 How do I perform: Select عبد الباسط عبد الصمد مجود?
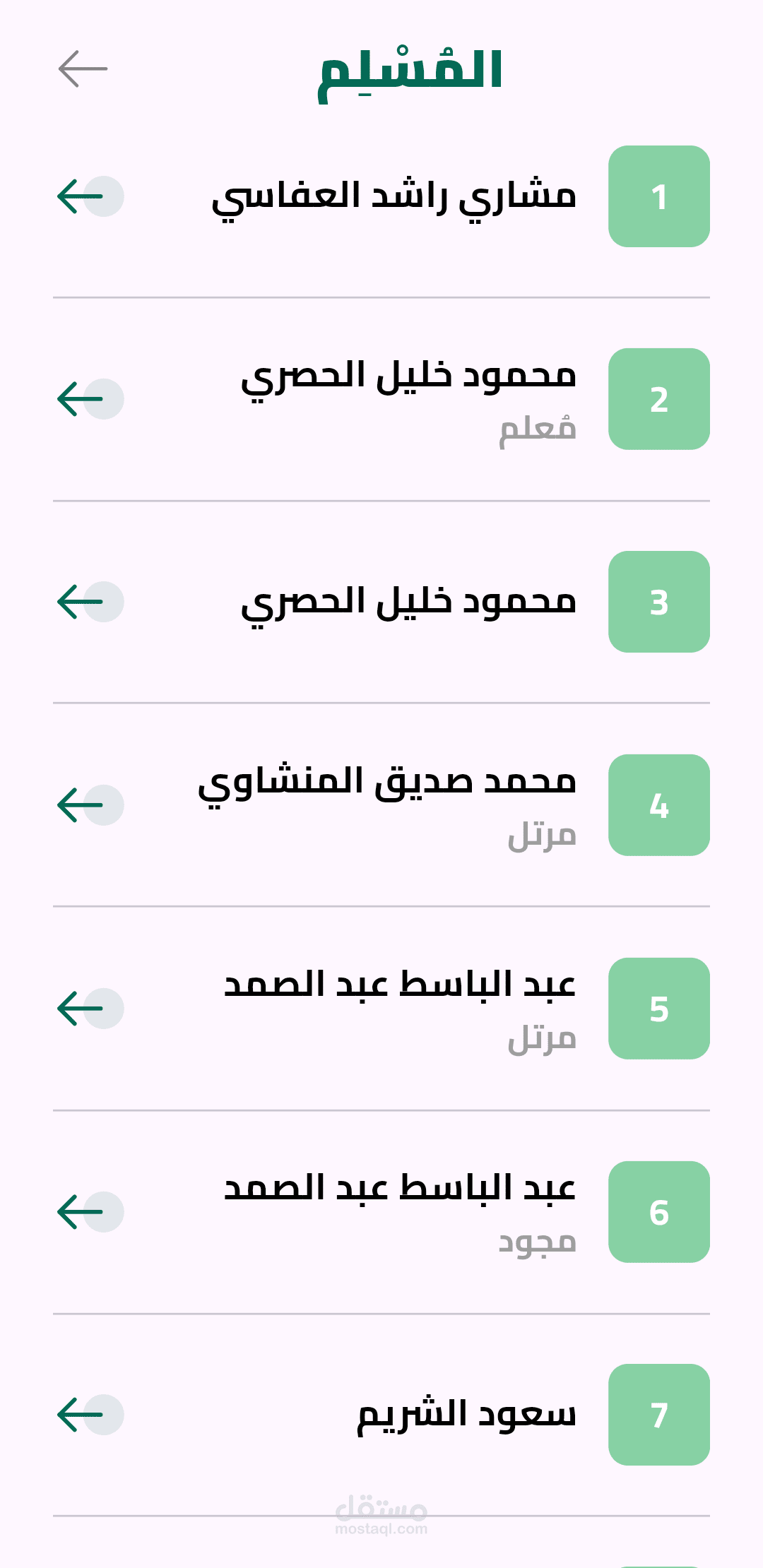point(399,1211)
